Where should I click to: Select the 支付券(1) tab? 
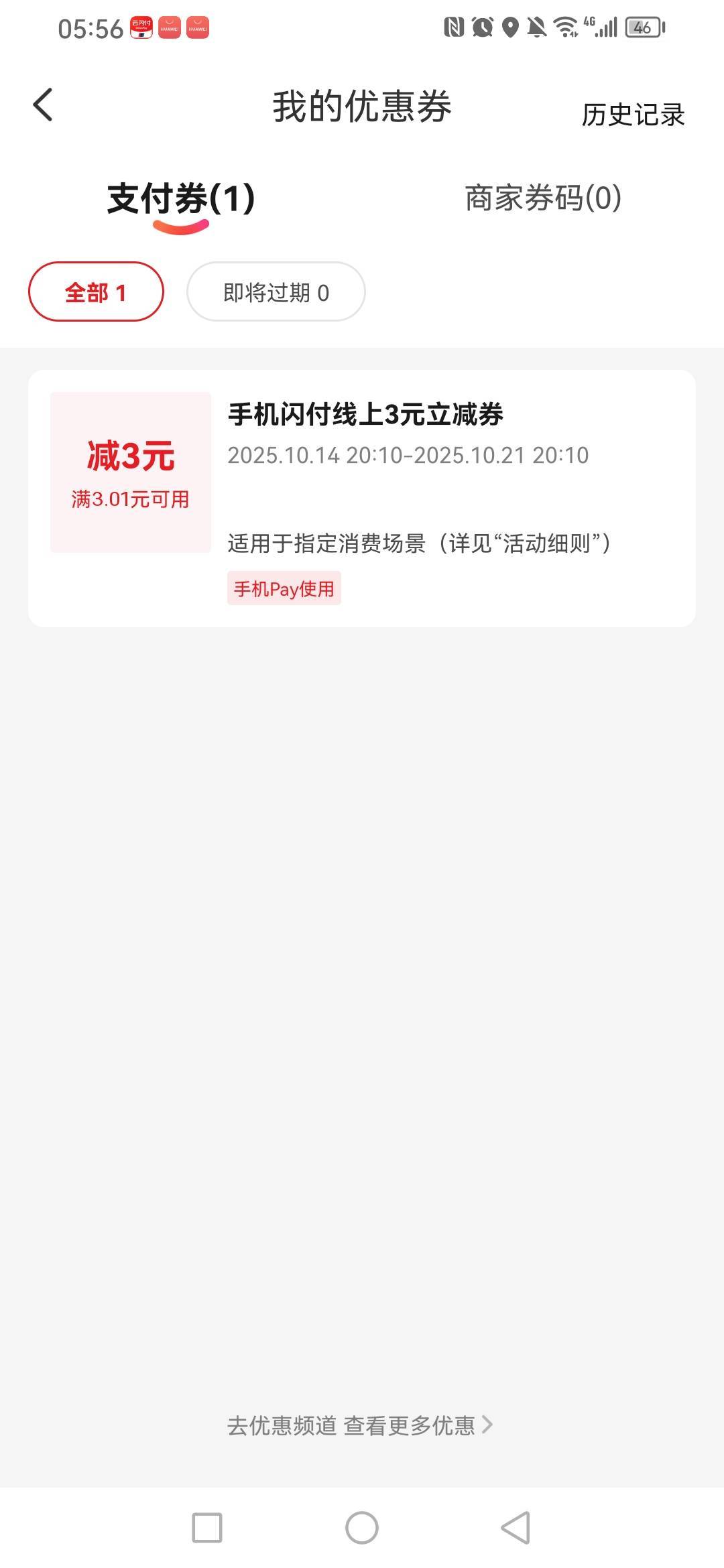click(181, 199)
